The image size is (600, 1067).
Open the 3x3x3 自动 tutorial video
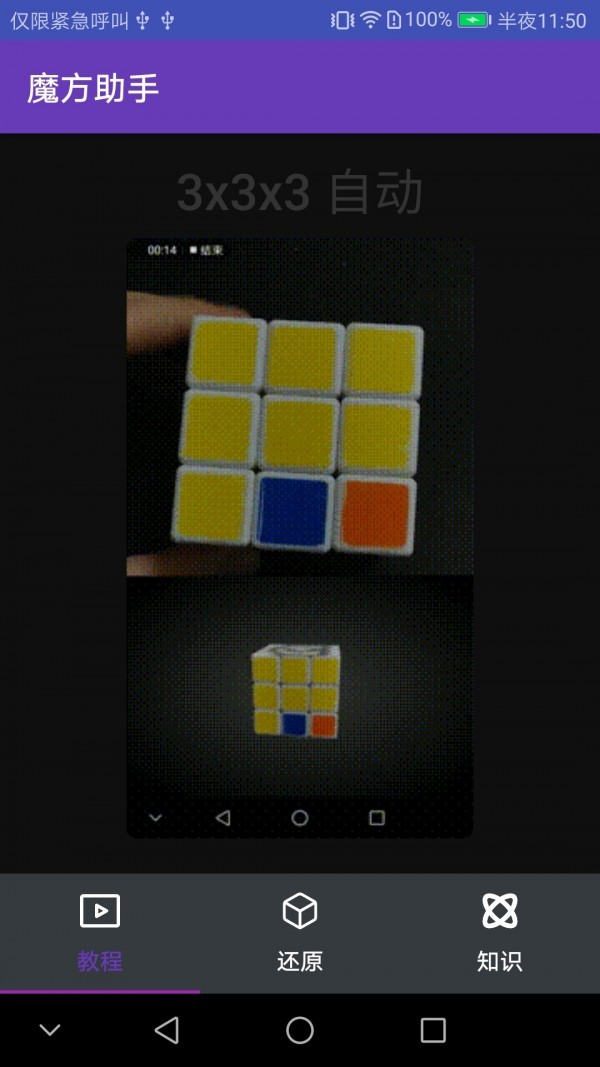300,537
